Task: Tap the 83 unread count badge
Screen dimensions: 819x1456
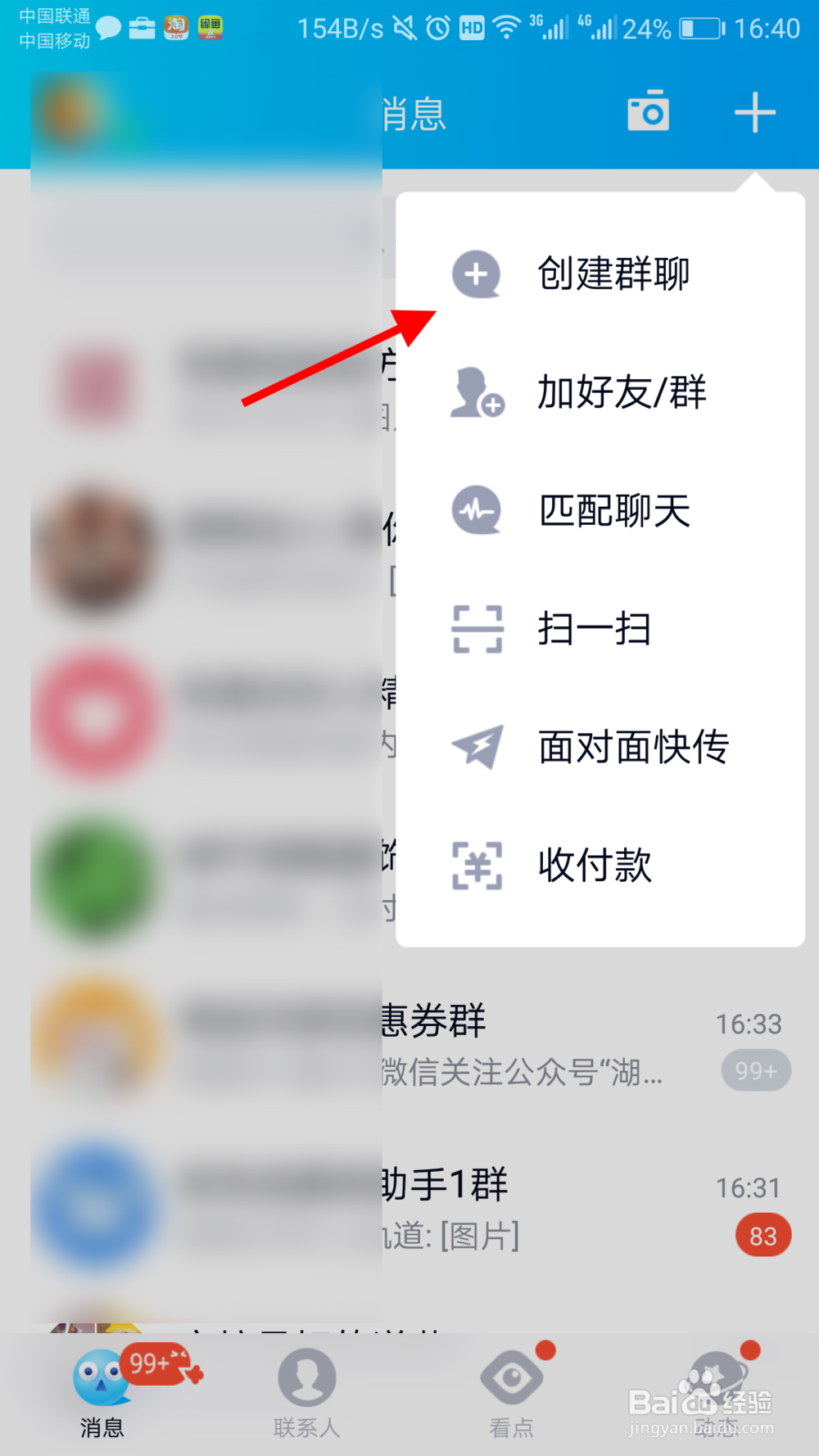Action: [x=762, y=1235]
